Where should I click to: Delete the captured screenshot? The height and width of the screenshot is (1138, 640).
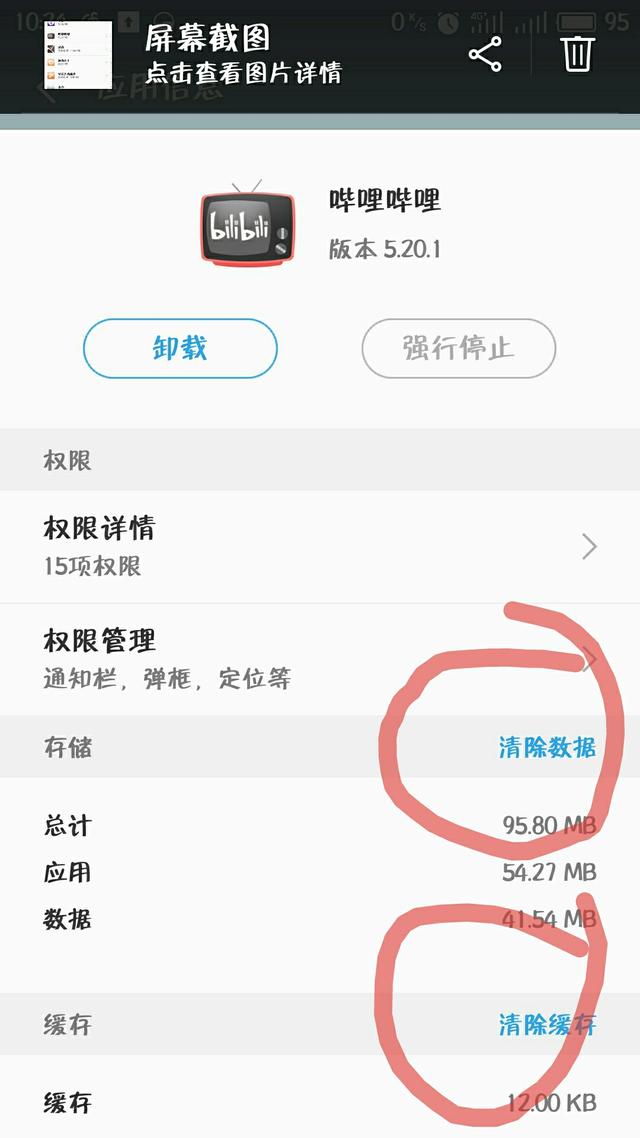pyautogui.click(x=578, y=54)
